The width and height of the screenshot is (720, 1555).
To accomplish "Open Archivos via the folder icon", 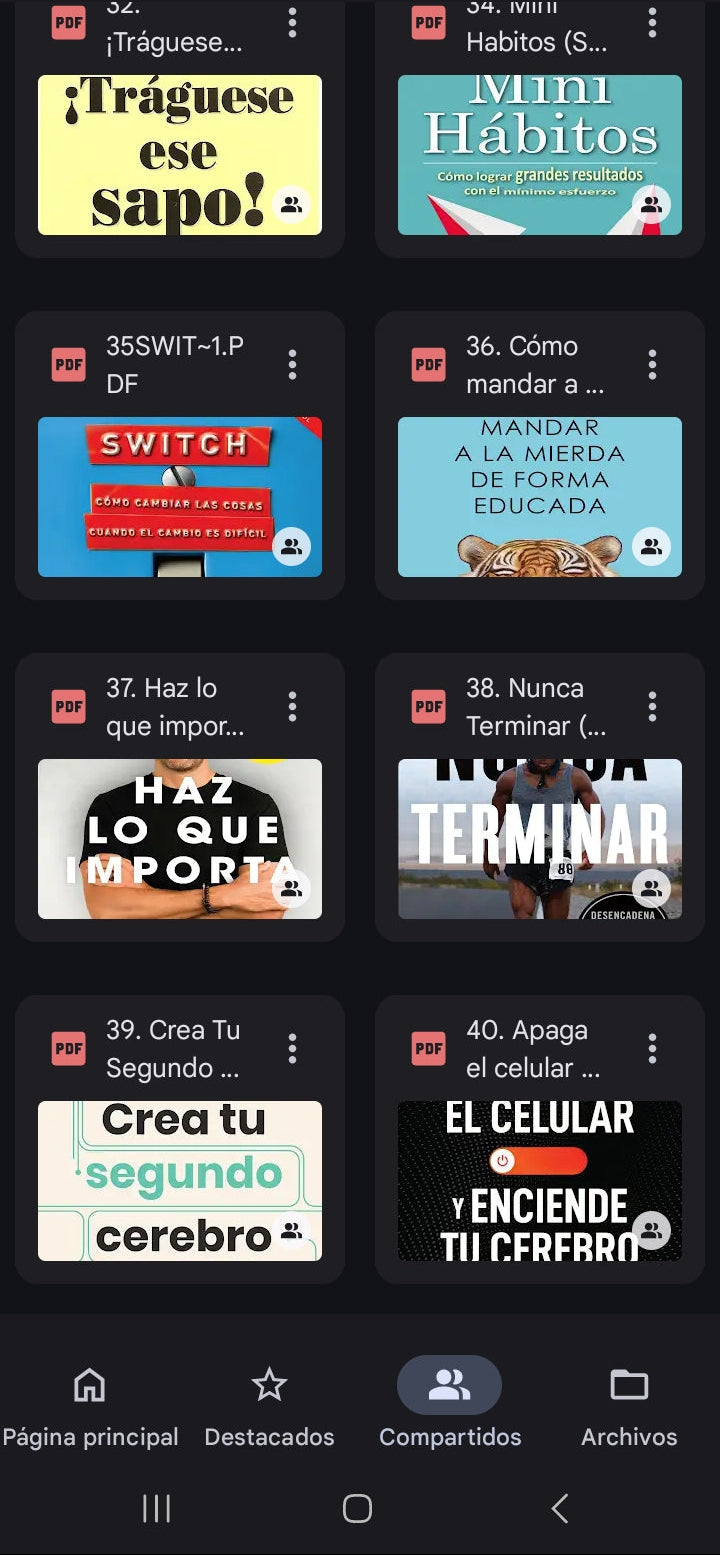I will pos(628,1384).
